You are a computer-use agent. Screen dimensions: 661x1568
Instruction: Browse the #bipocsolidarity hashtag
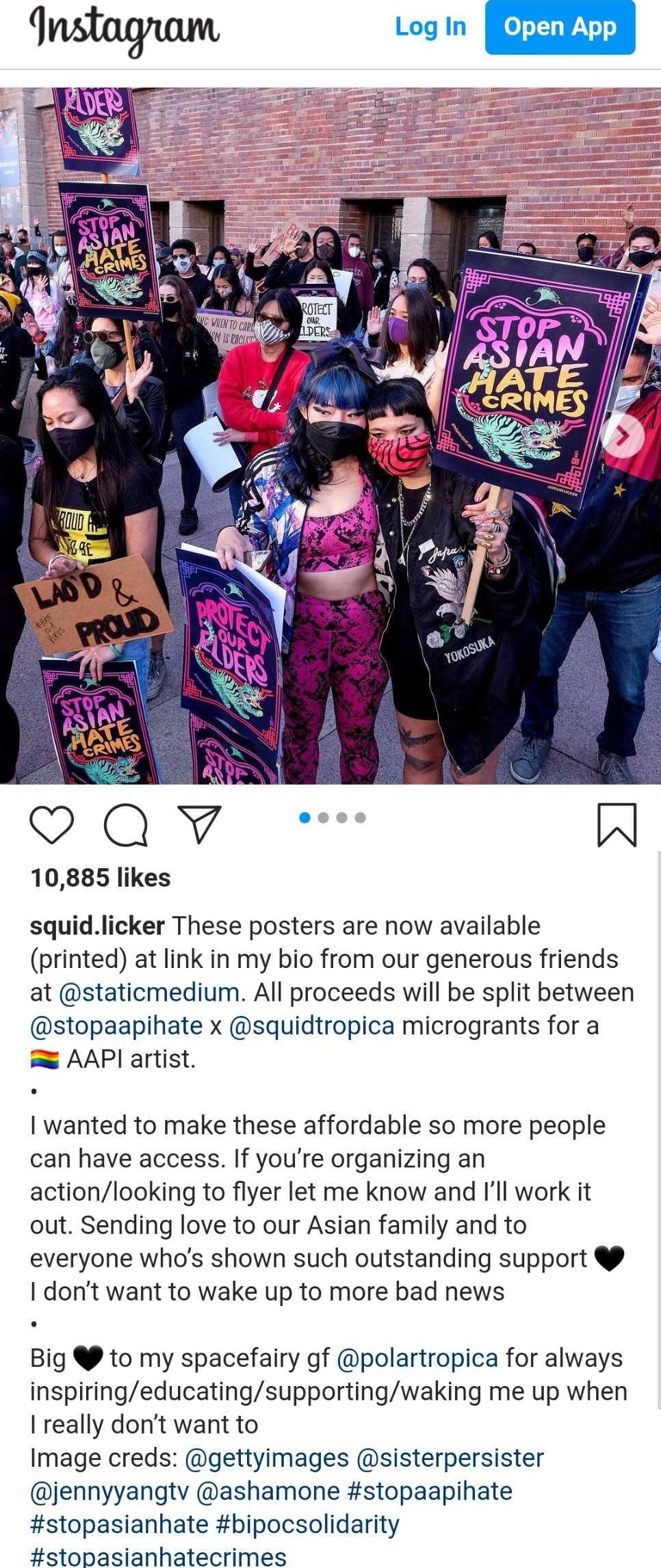pos(307,1525)
